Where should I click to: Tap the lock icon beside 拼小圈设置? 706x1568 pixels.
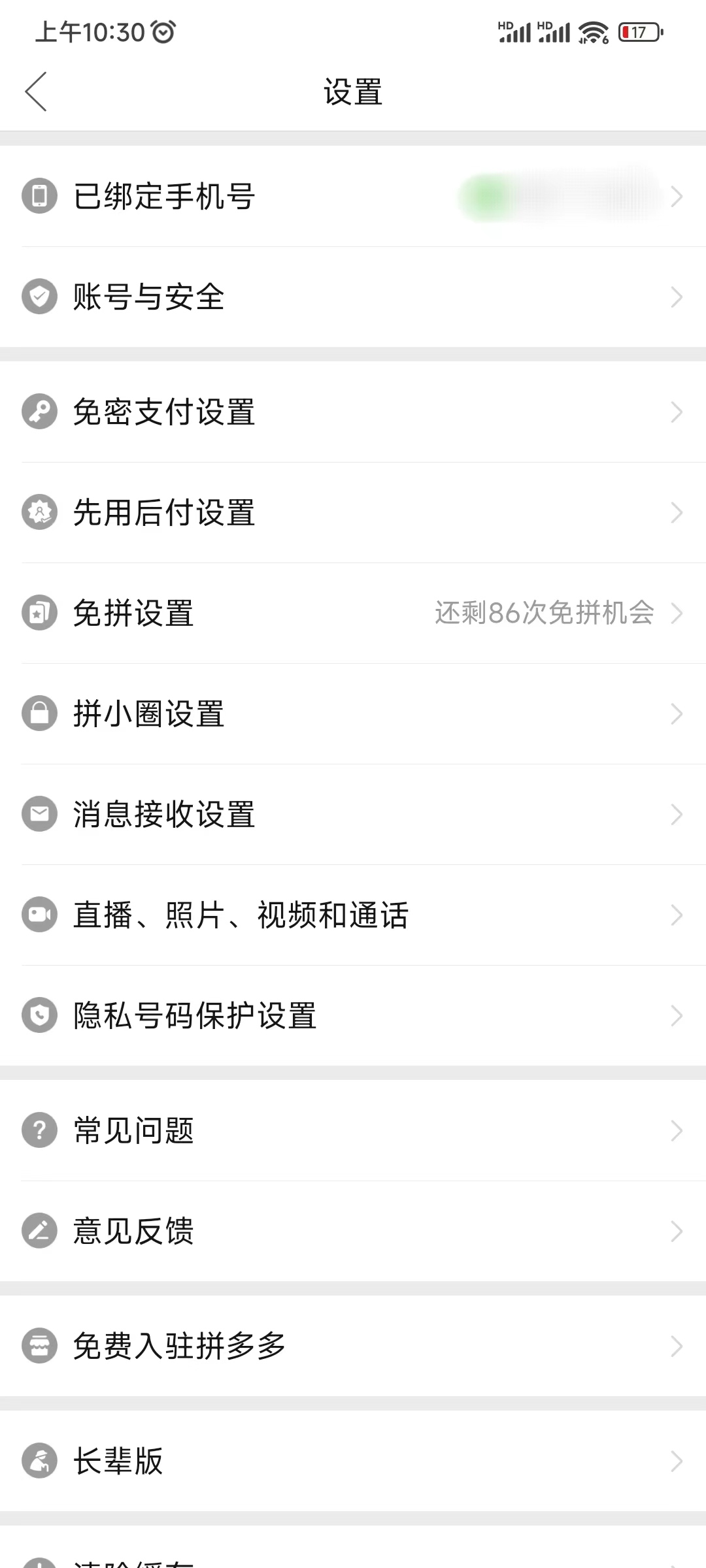pos(39,714)
